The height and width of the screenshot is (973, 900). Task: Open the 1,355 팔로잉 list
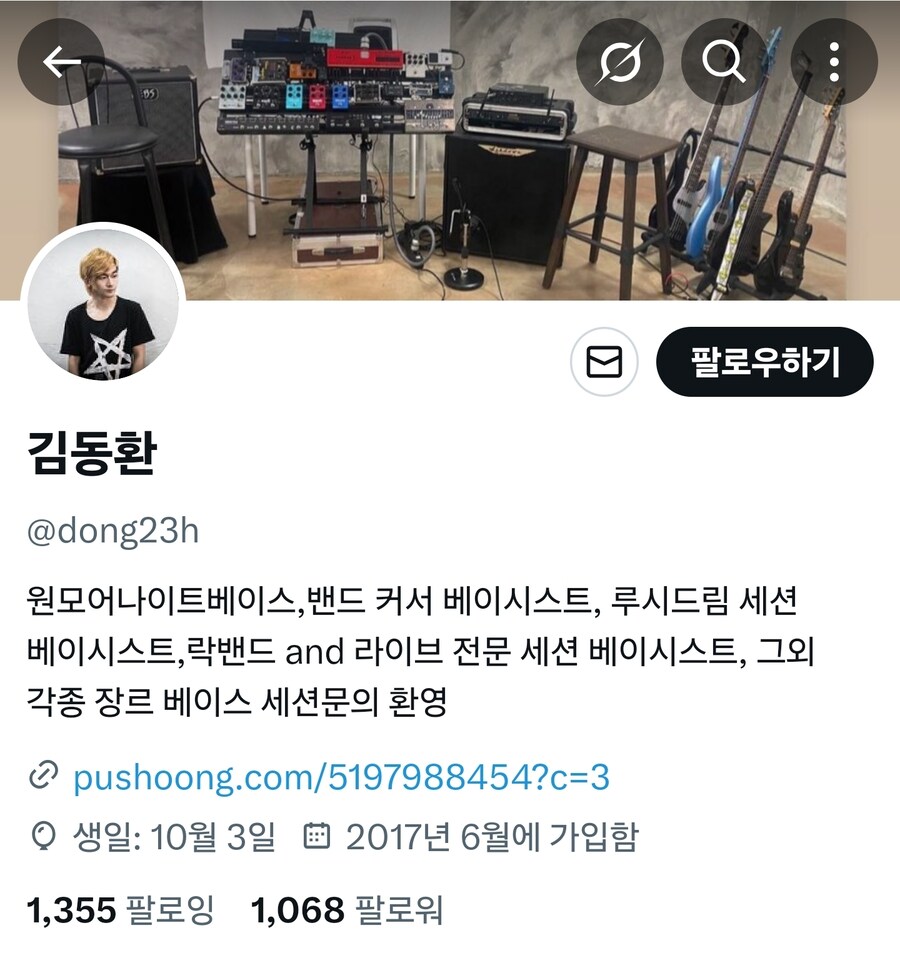[x=120, y=910]
